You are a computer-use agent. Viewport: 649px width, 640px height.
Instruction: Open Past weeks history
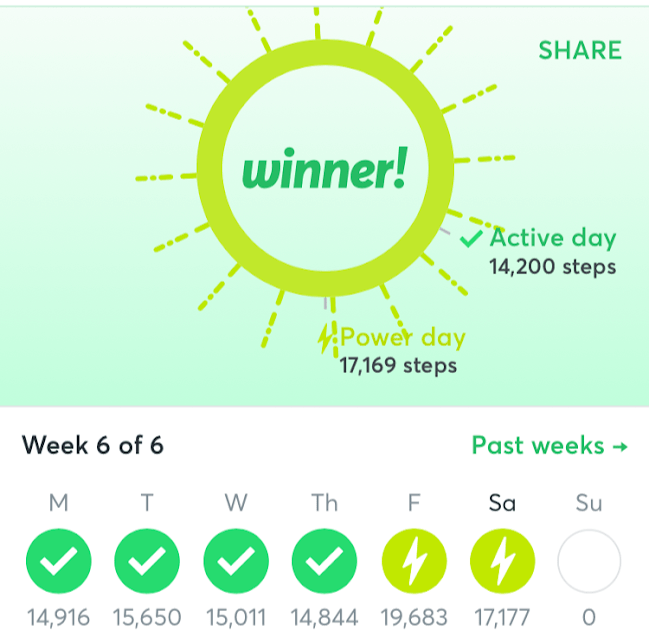(x=549, y=445)
